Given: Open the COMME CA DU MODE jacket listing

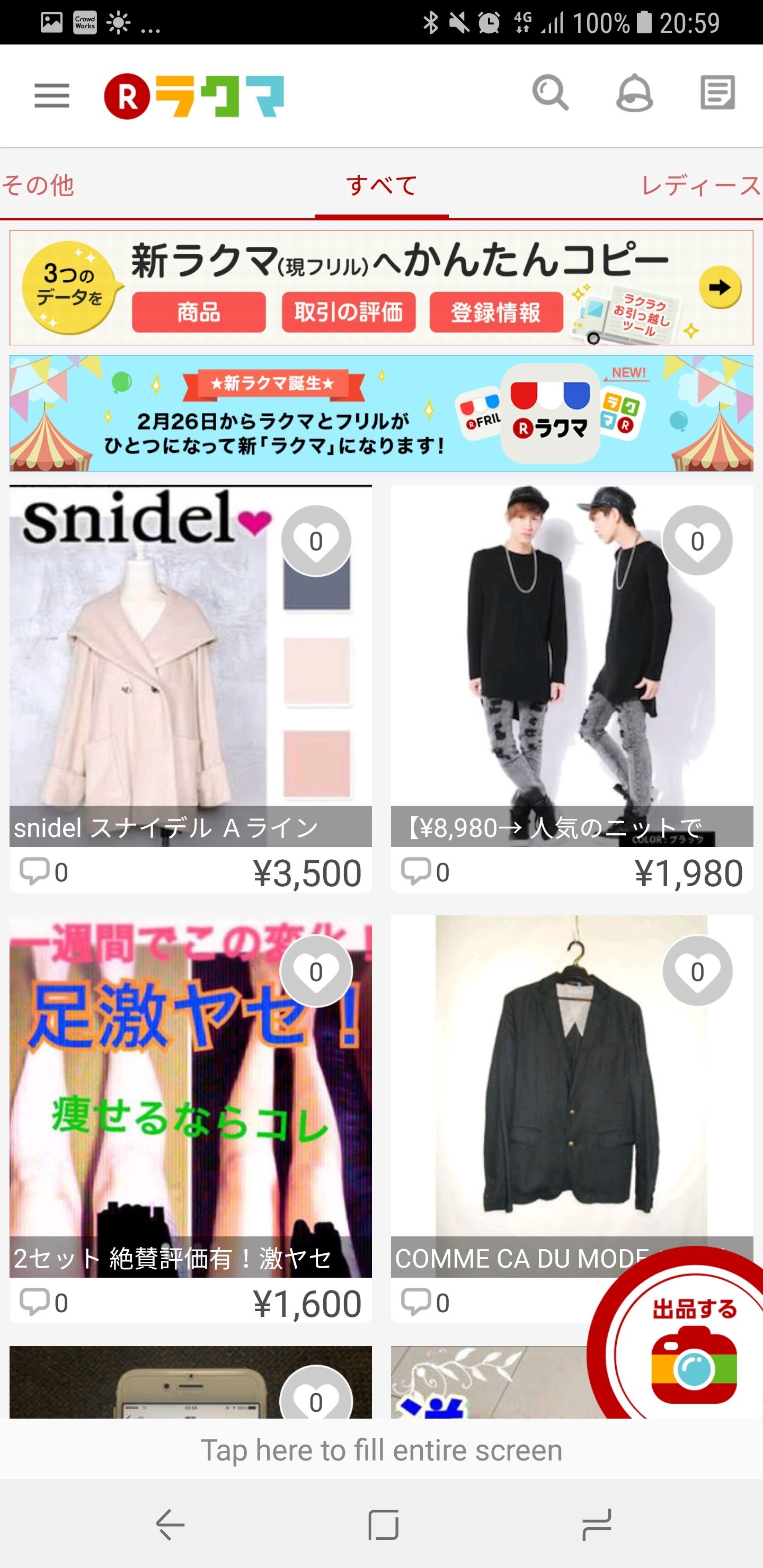Looking at the screenshot, I should [x=524, y=1095].
